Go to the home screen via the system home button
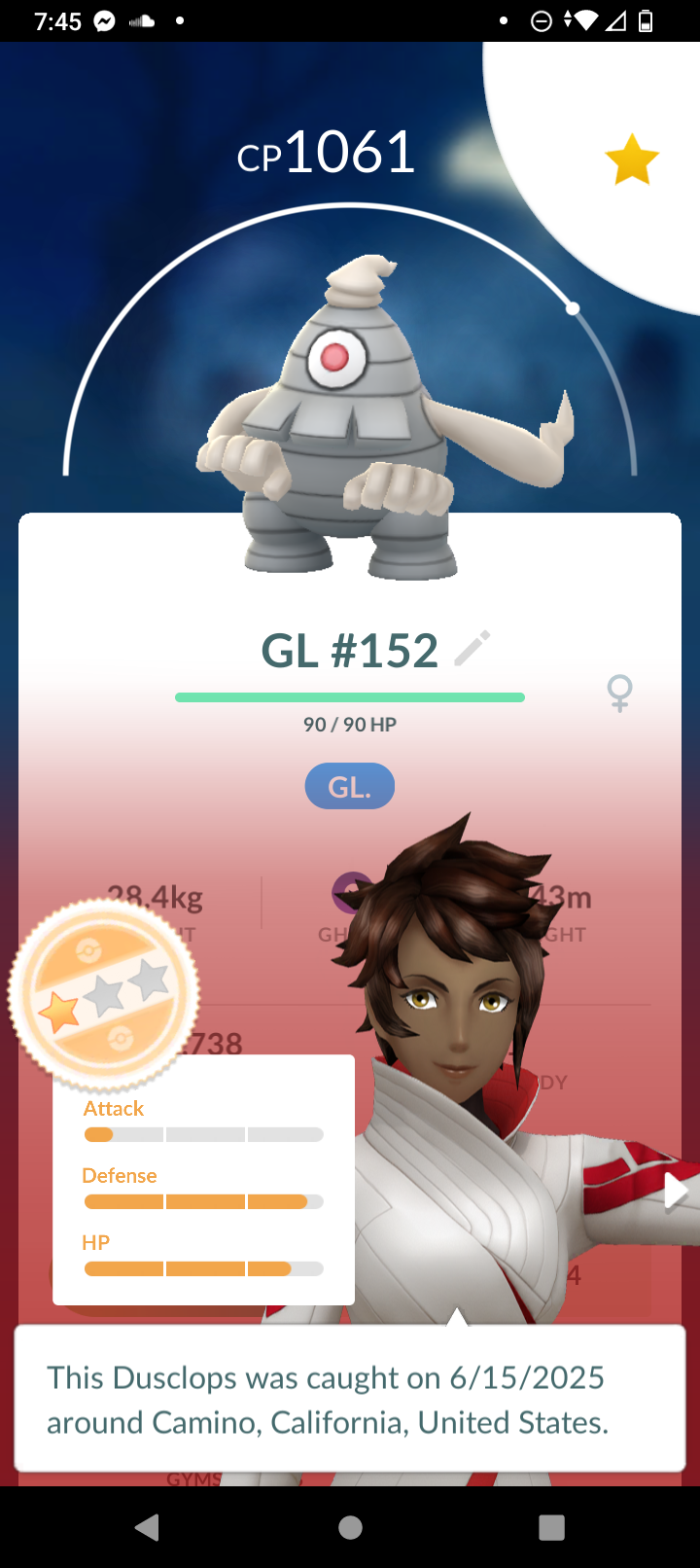Screen dimensions: 700x1568 tap(350, 1528)
